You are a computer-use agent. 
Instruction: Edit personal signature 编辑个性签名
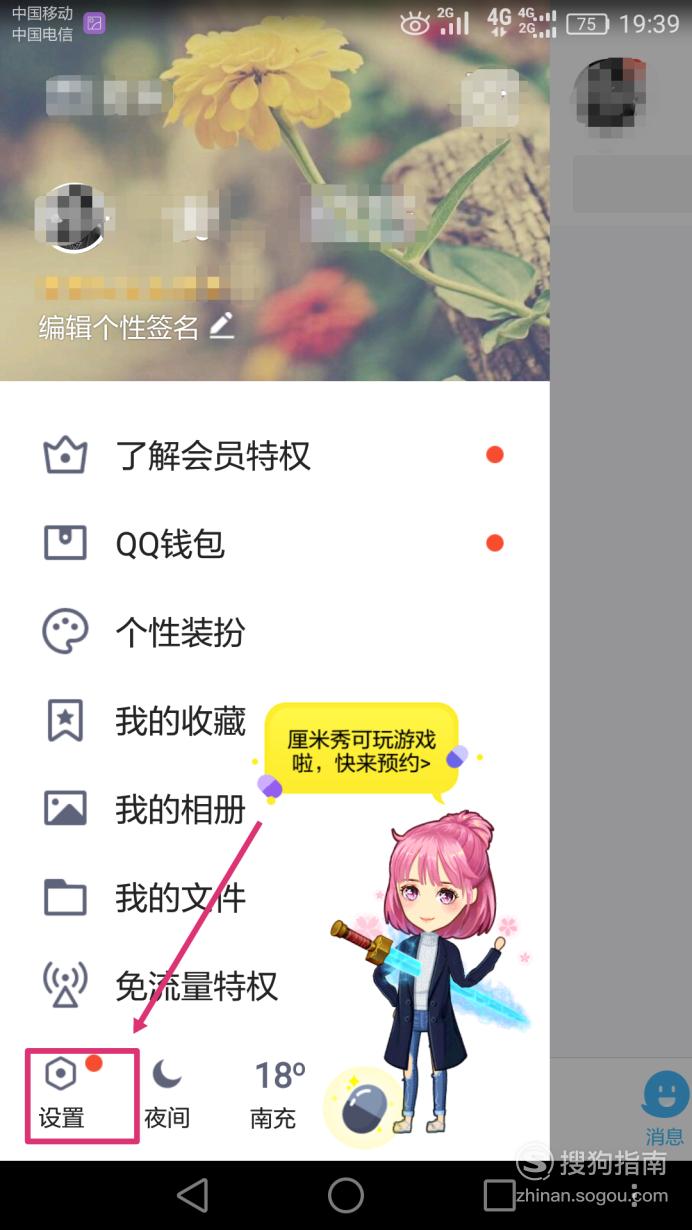[x=136, y=327]
